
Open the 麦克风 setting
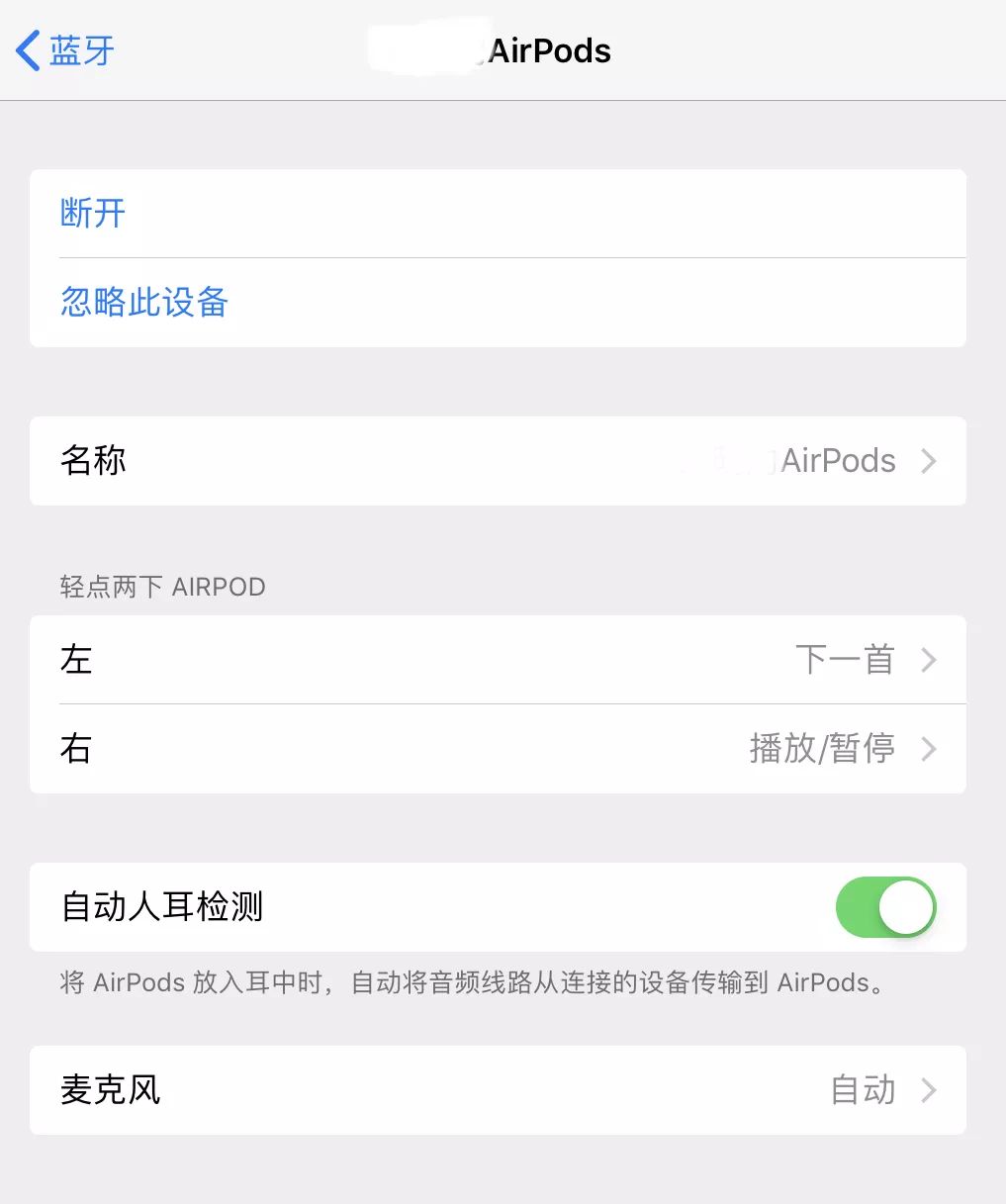click(498, 1090)
